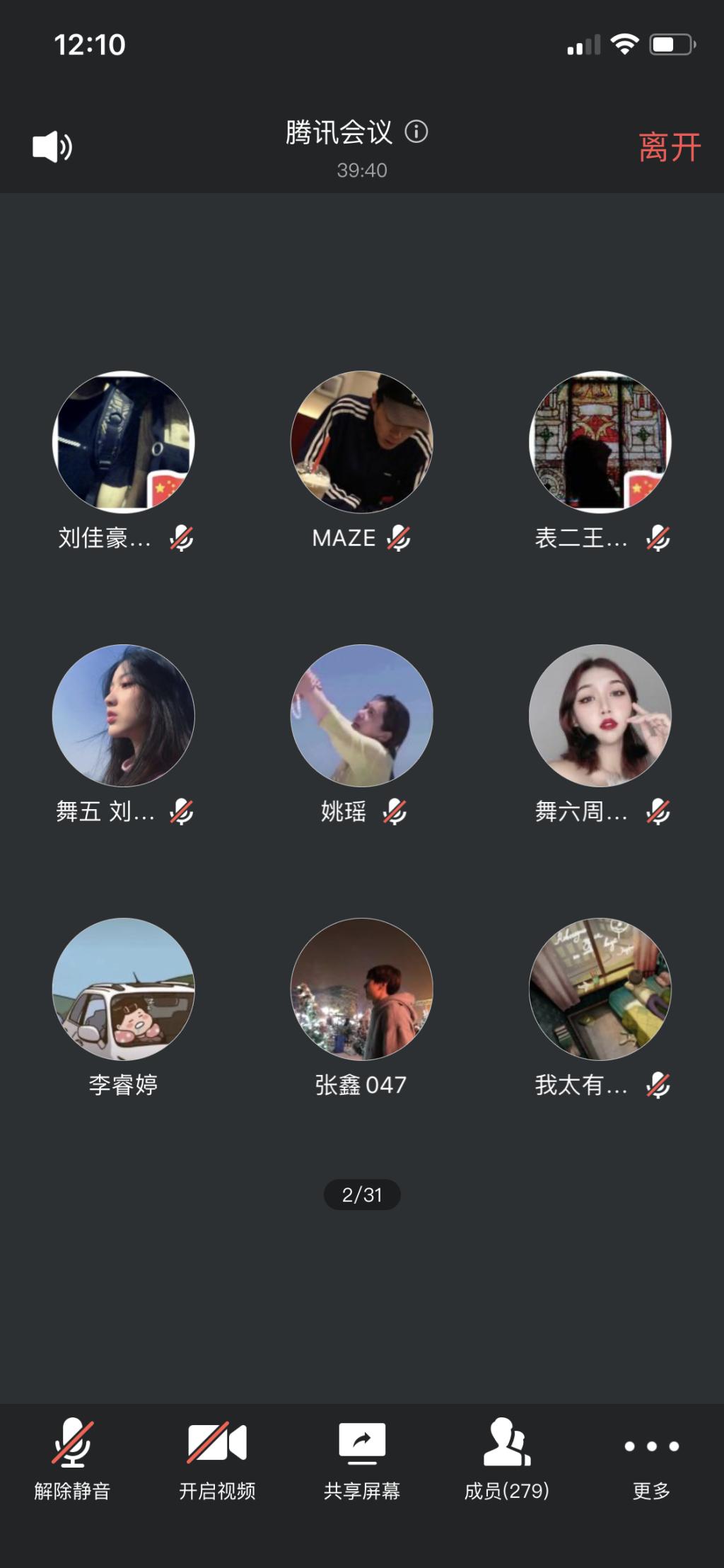Toggle the speaker audio icon

52,147
